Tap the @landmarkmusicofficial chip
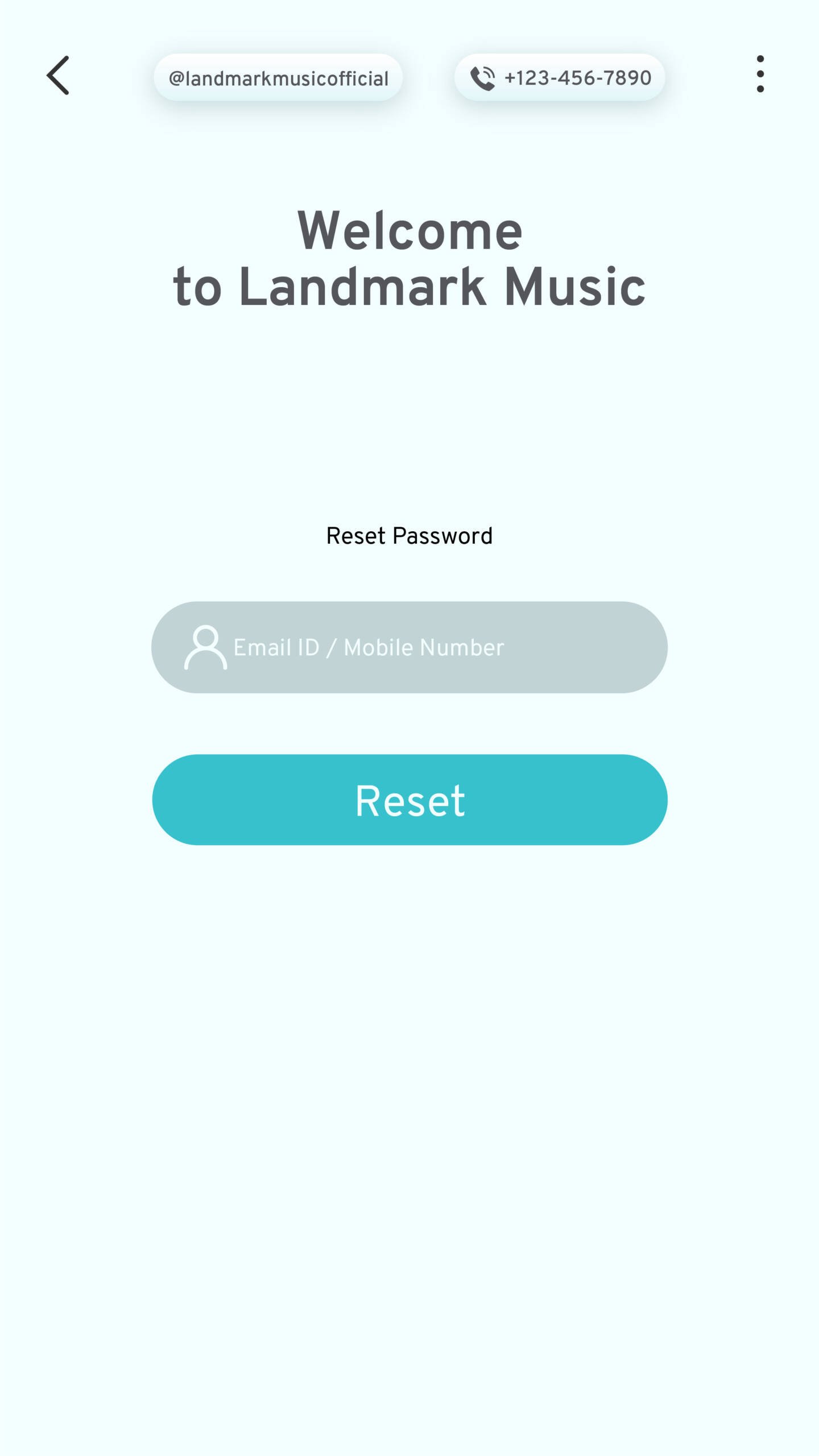Screen dimensions: 819x1456 [x=278, y=77]
